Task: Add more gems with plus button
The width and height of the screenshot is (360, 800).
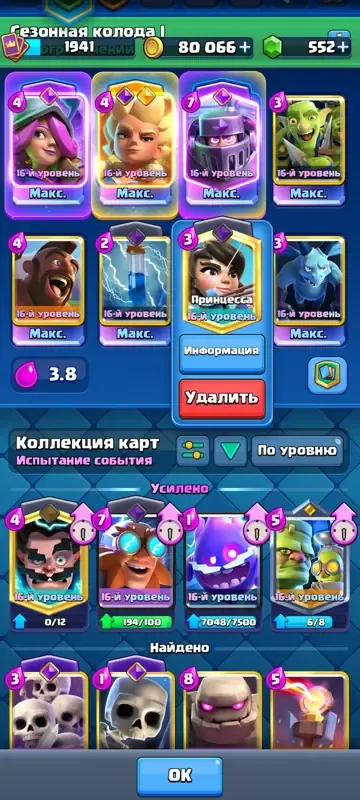Action: [x=343, y=47]
